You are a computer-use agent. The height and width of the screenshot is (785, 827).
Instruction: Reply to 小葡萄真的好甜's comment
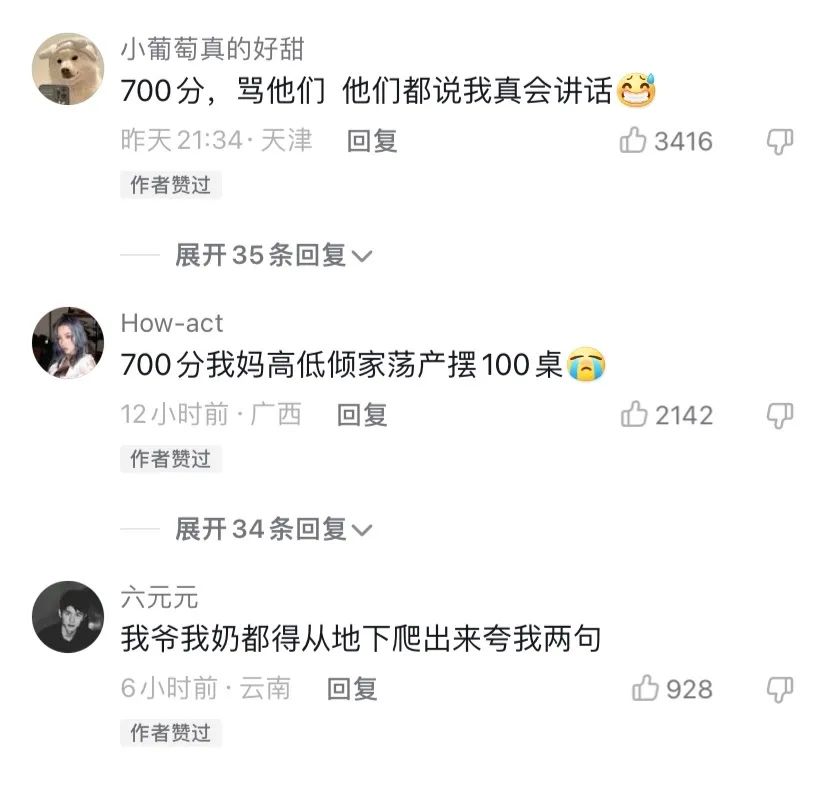point(372,141)
